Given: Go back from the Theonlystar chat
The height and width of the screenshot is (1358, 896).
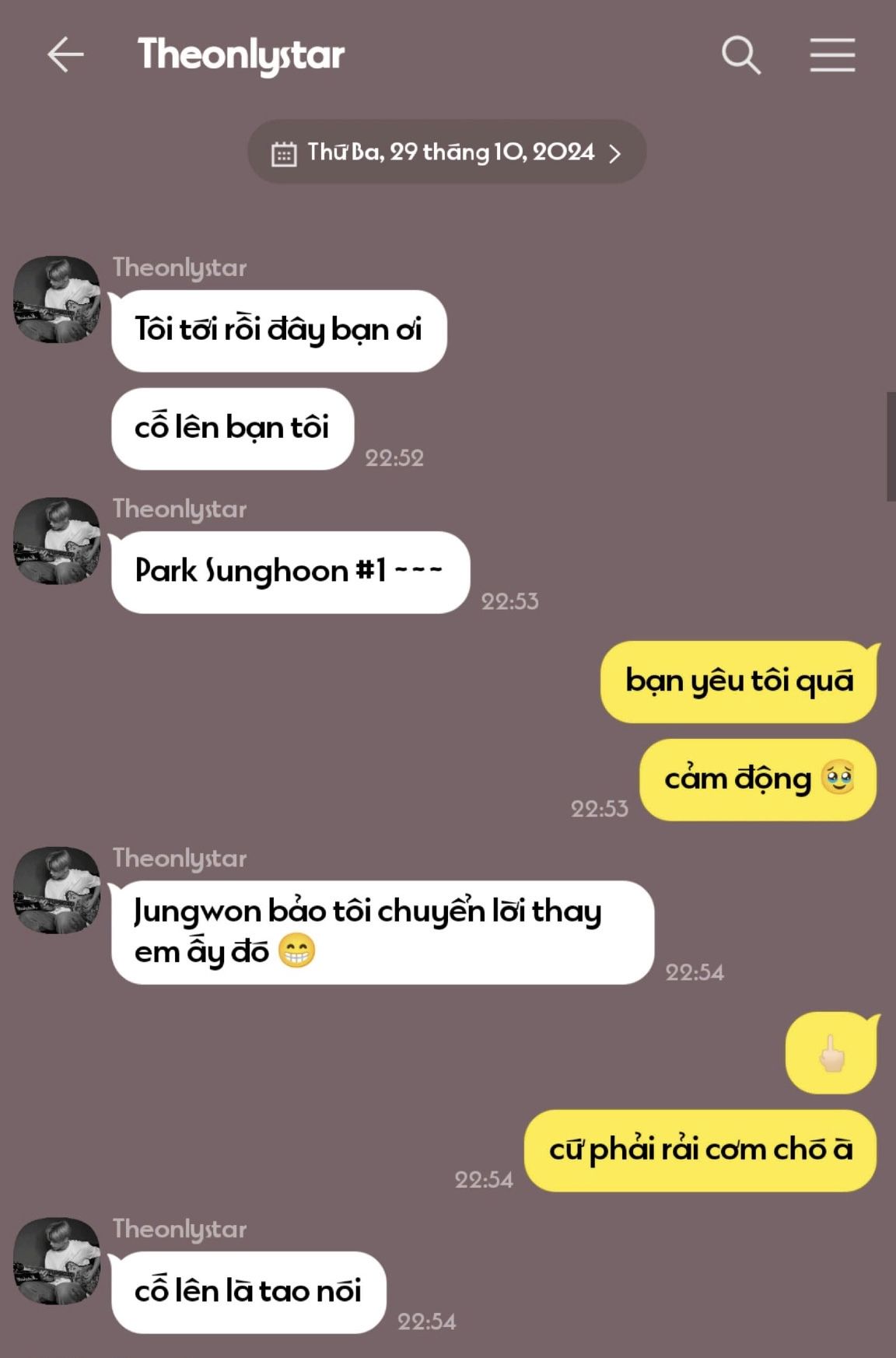Looking at the screenshot, I should (65, 55).
